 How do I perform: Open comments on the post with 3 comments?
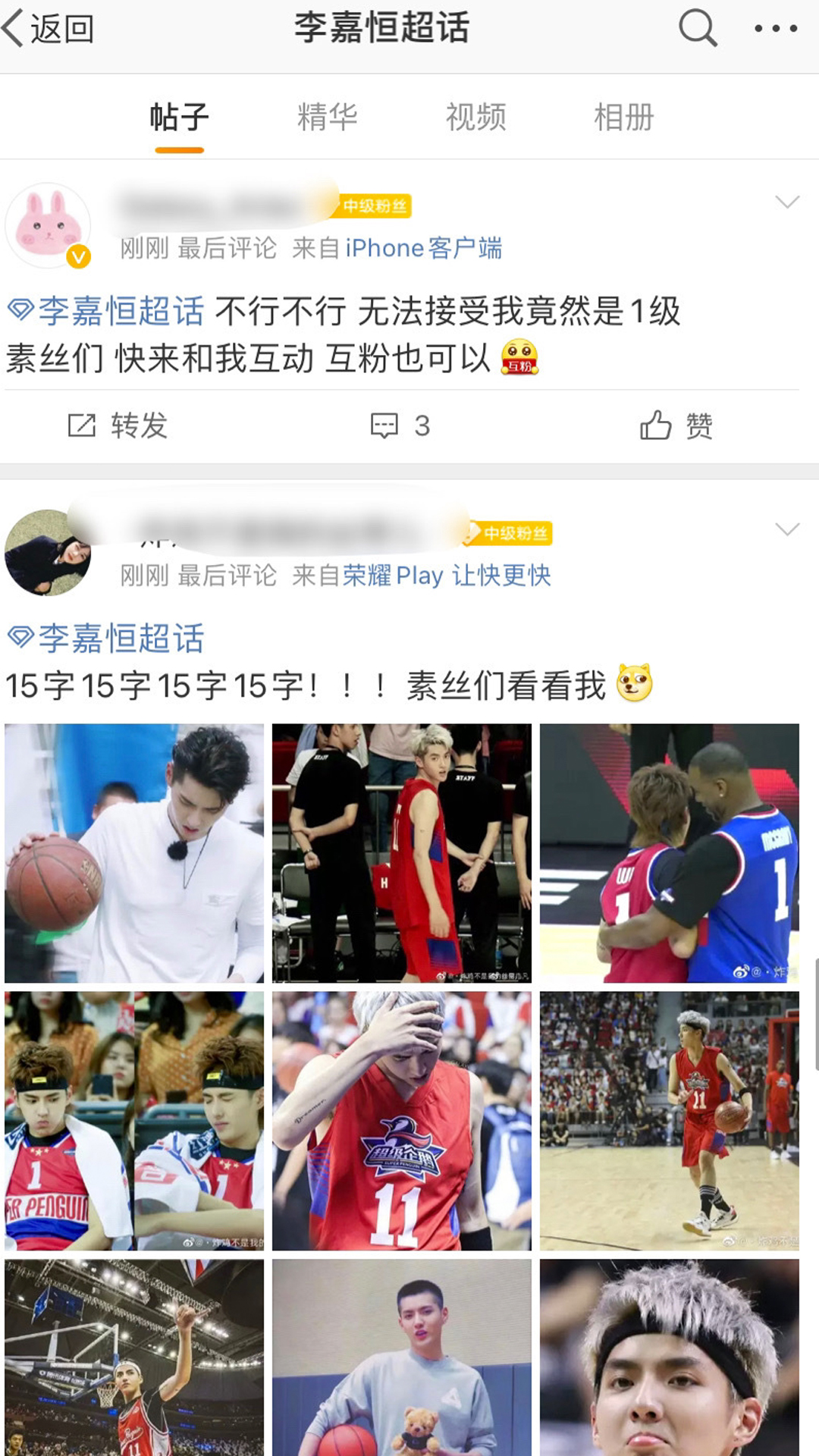click(400, 425)
